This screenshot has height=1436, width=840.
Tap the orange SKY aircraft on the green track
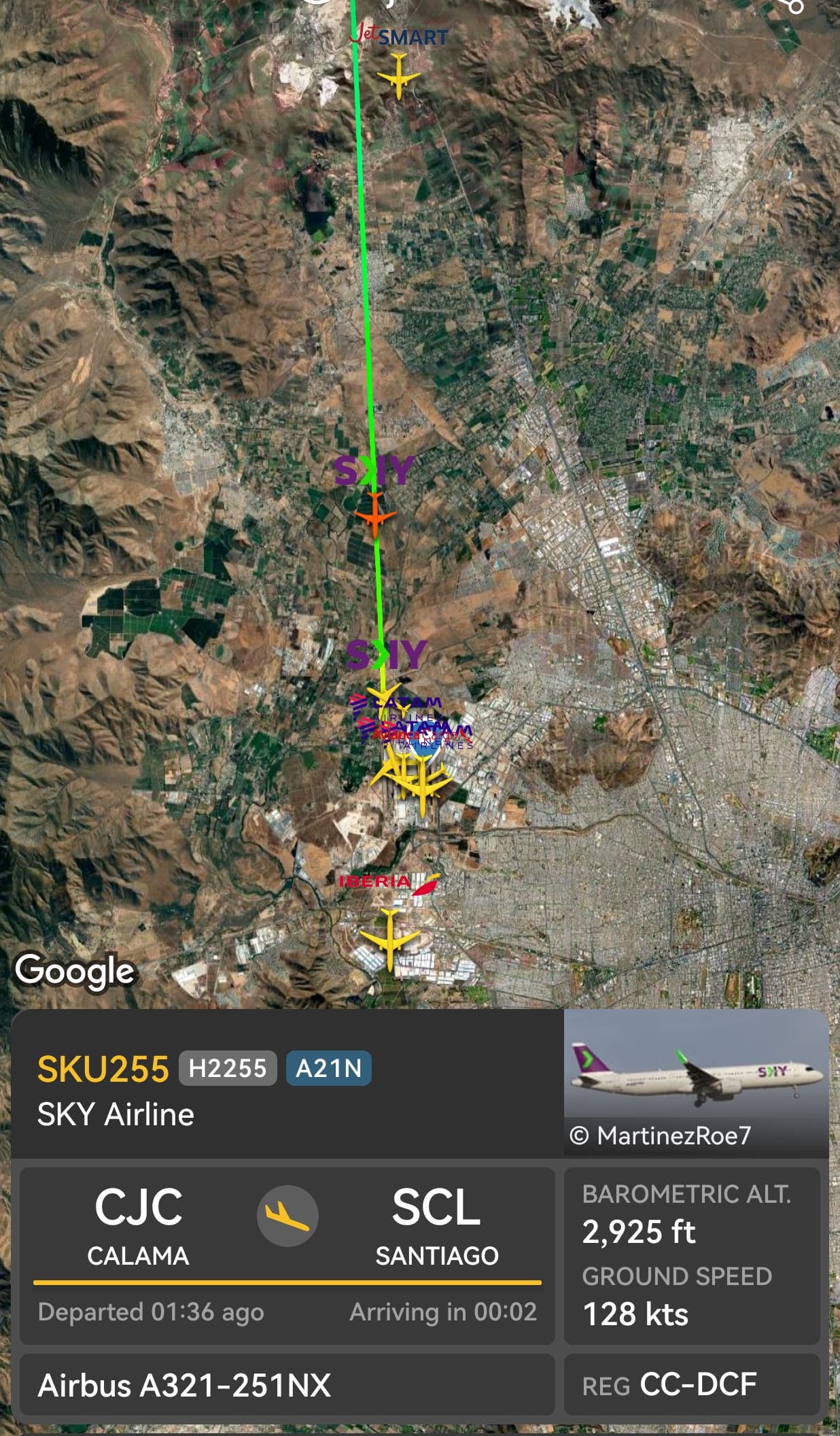(x=375, y=516)
